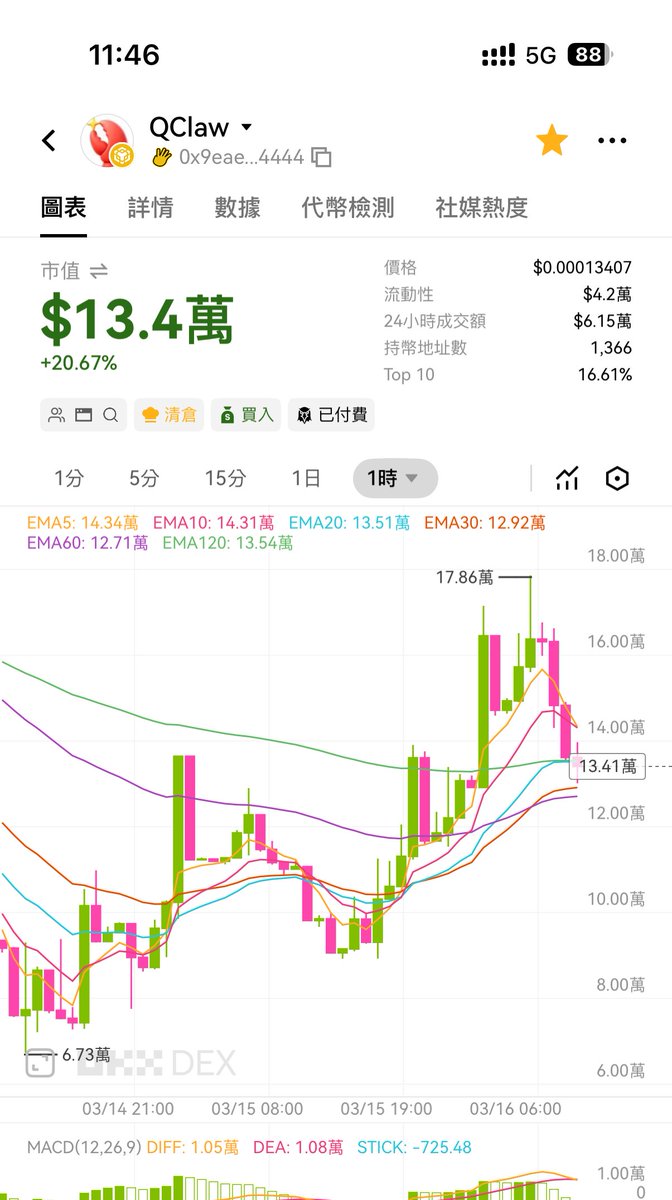Switch the chart to 1日 interval
672x1200 pixels.
pos(305,479)
